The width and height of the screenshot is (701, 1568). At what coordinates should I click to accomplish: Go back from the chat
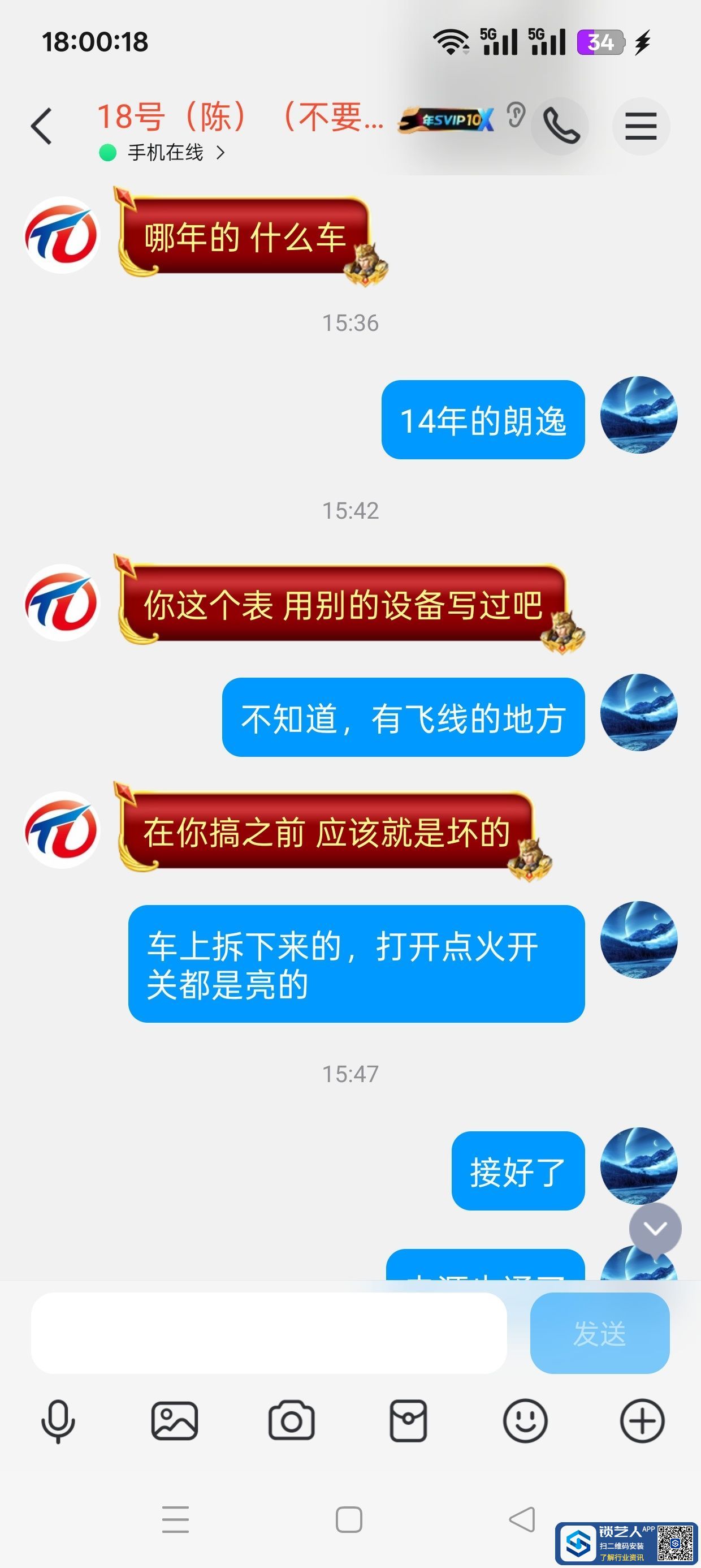[41, 127]
